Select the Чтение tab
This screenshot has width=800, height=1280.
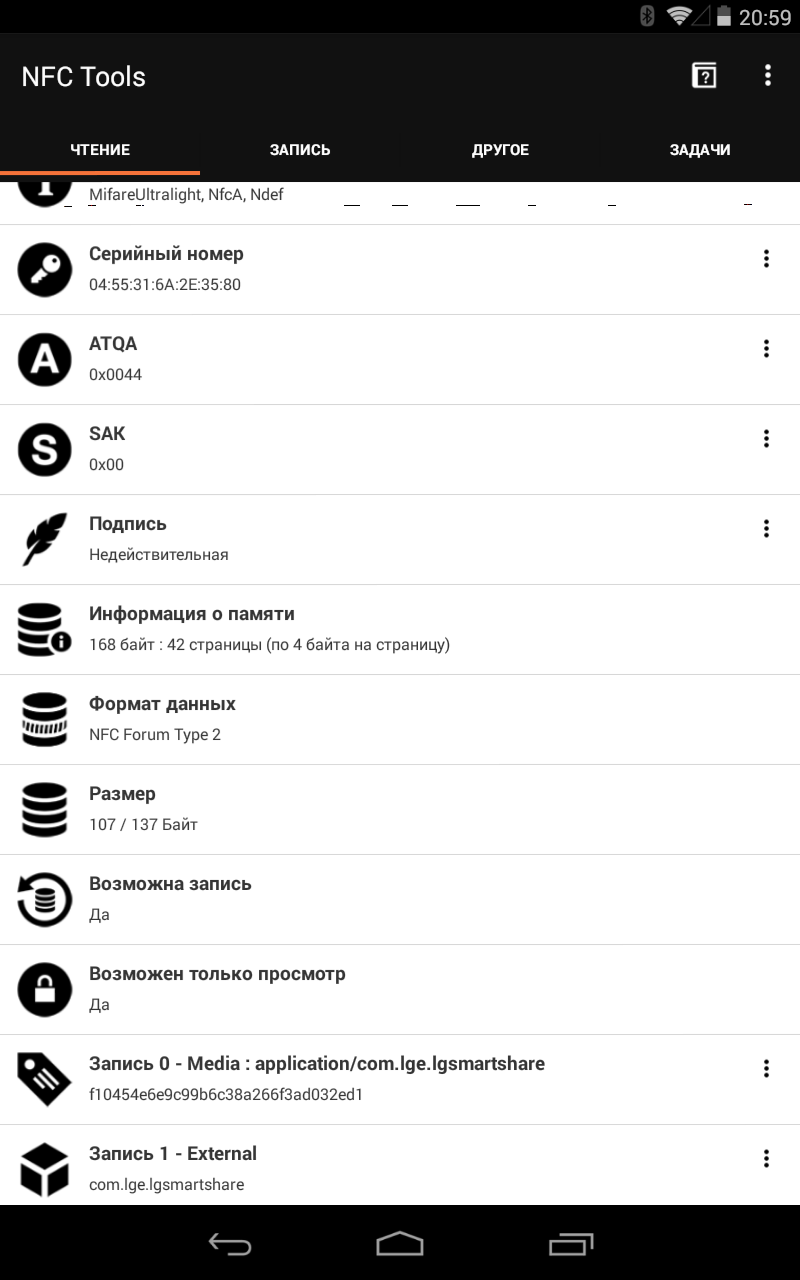tap(100, 150)
